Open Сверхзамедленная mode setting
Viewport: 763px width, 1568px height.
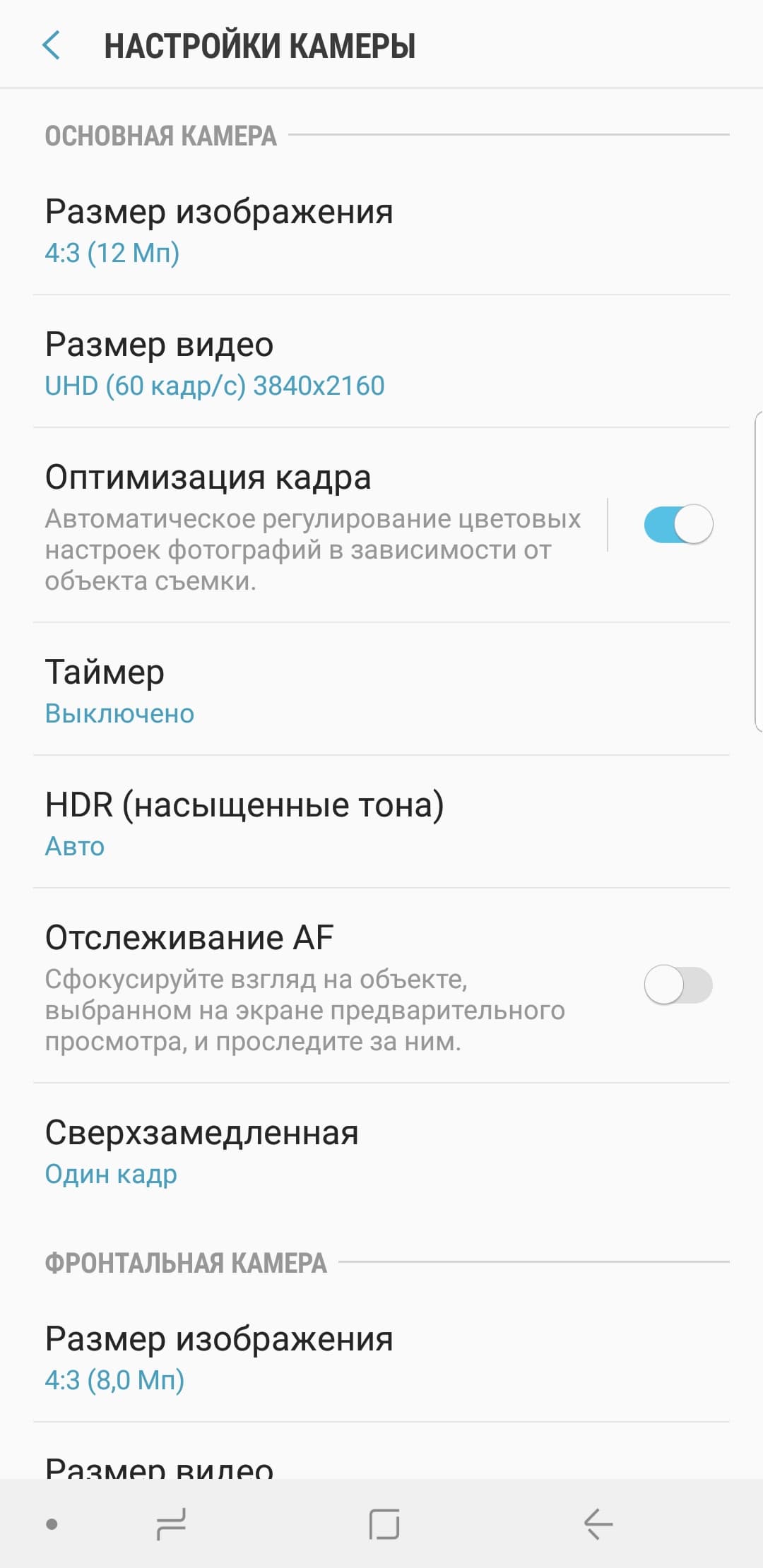(202, 1151)
